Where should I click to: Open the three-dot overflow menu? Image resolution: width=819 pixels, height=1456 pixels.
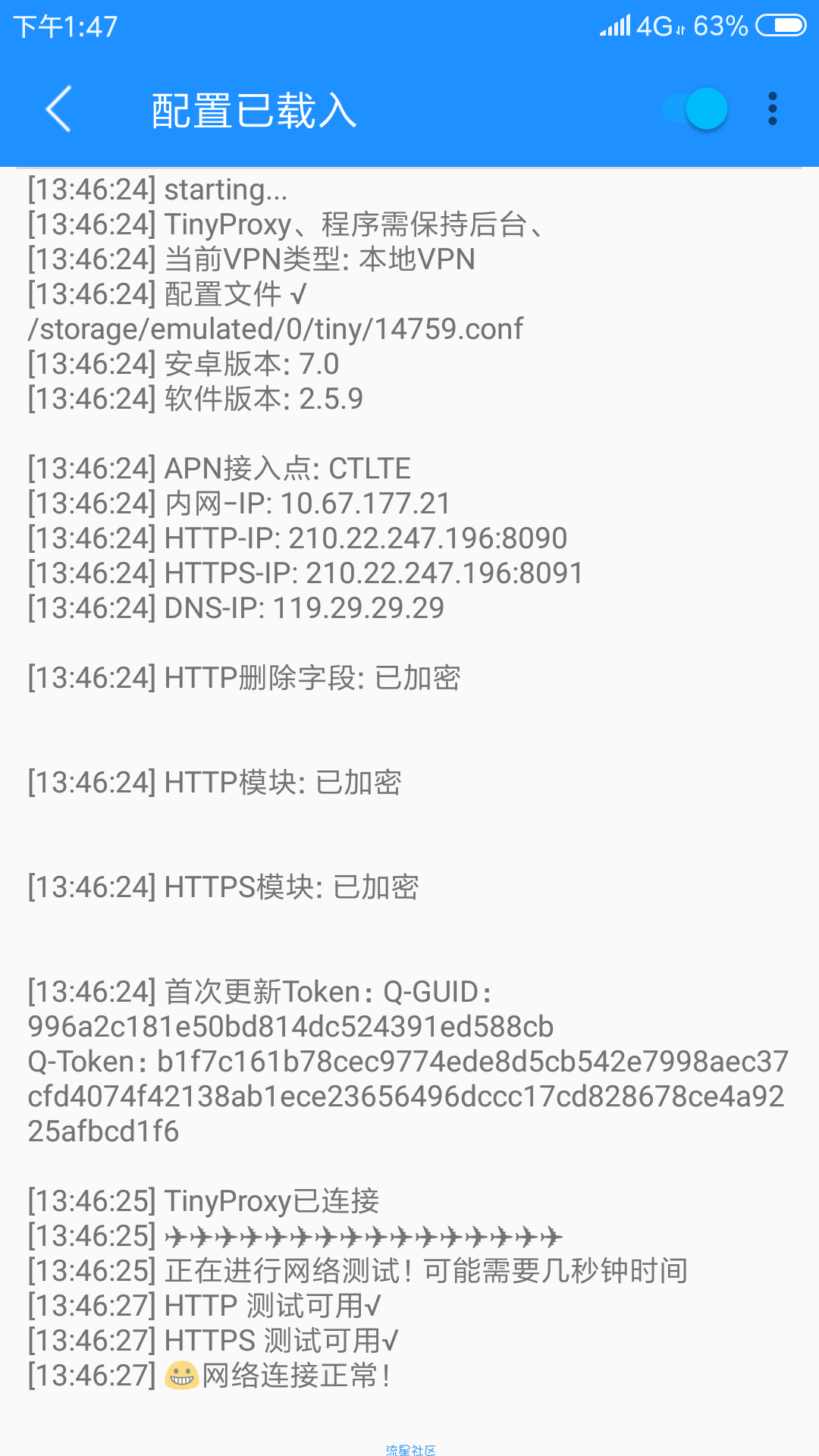click(772, 109)
